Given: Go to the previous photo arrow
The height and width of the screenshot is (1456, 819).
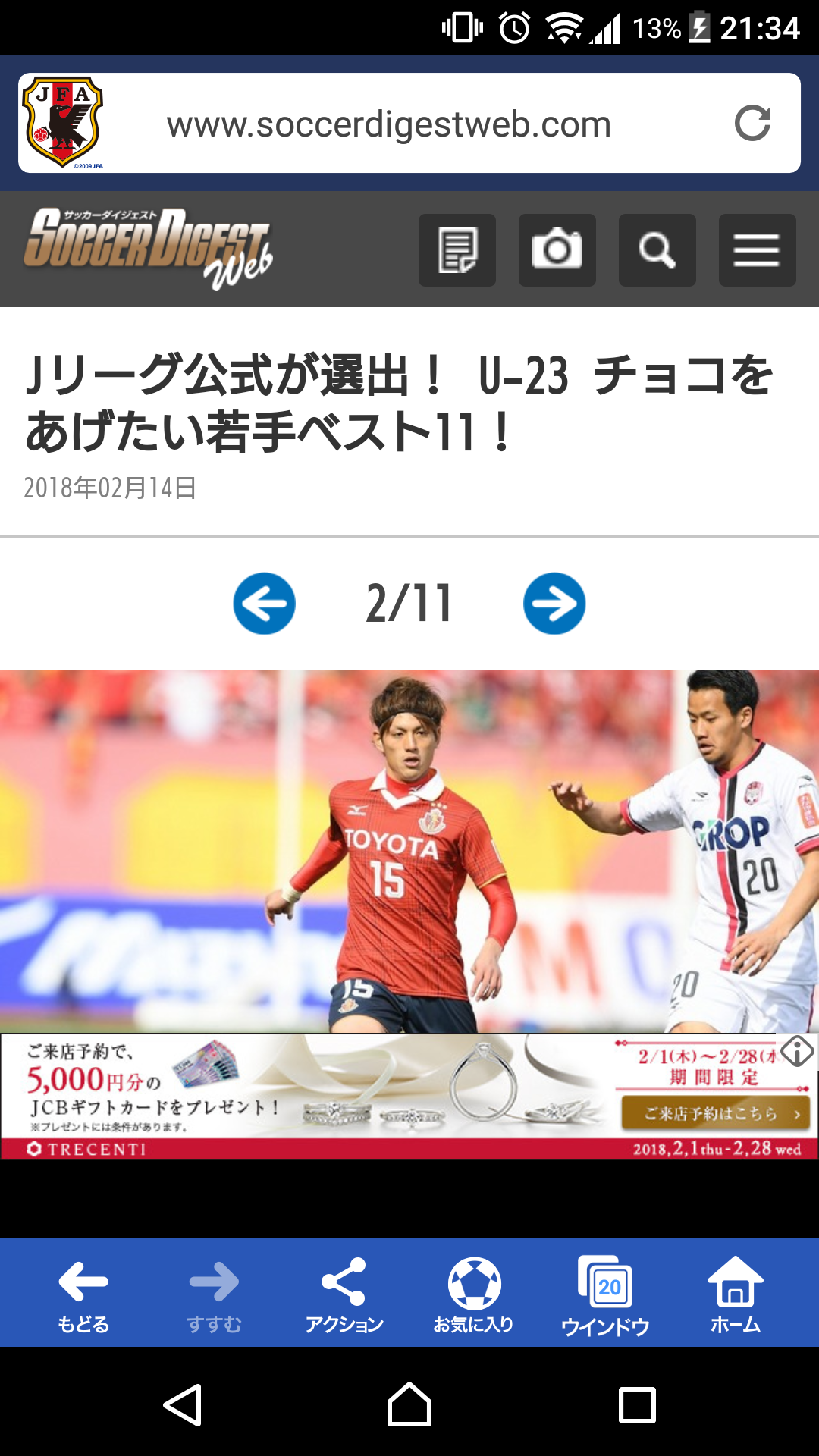Looking at the screenshot, I should coord(264,604).
